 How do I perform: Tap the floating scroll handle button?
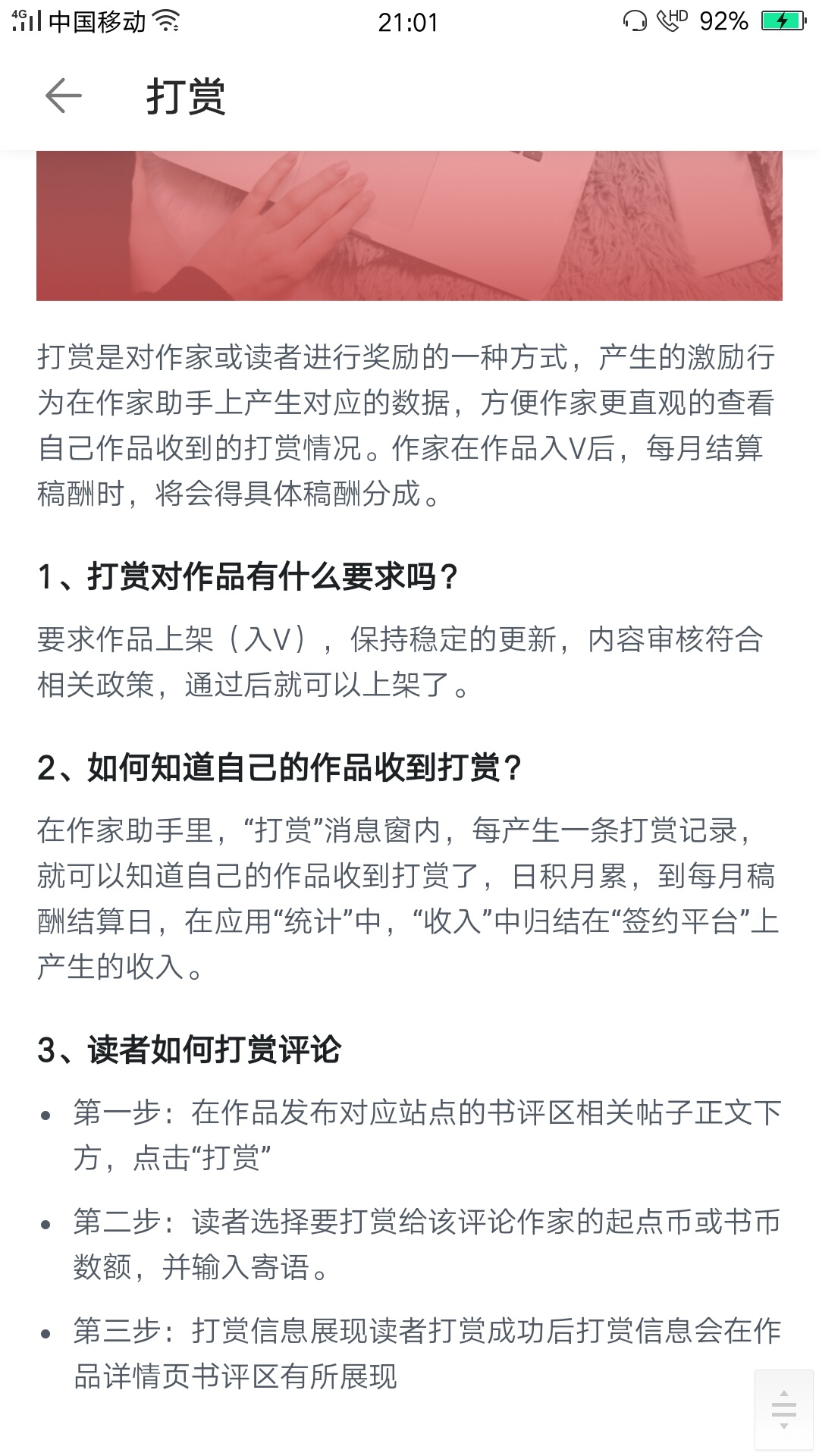(783, 1410)
